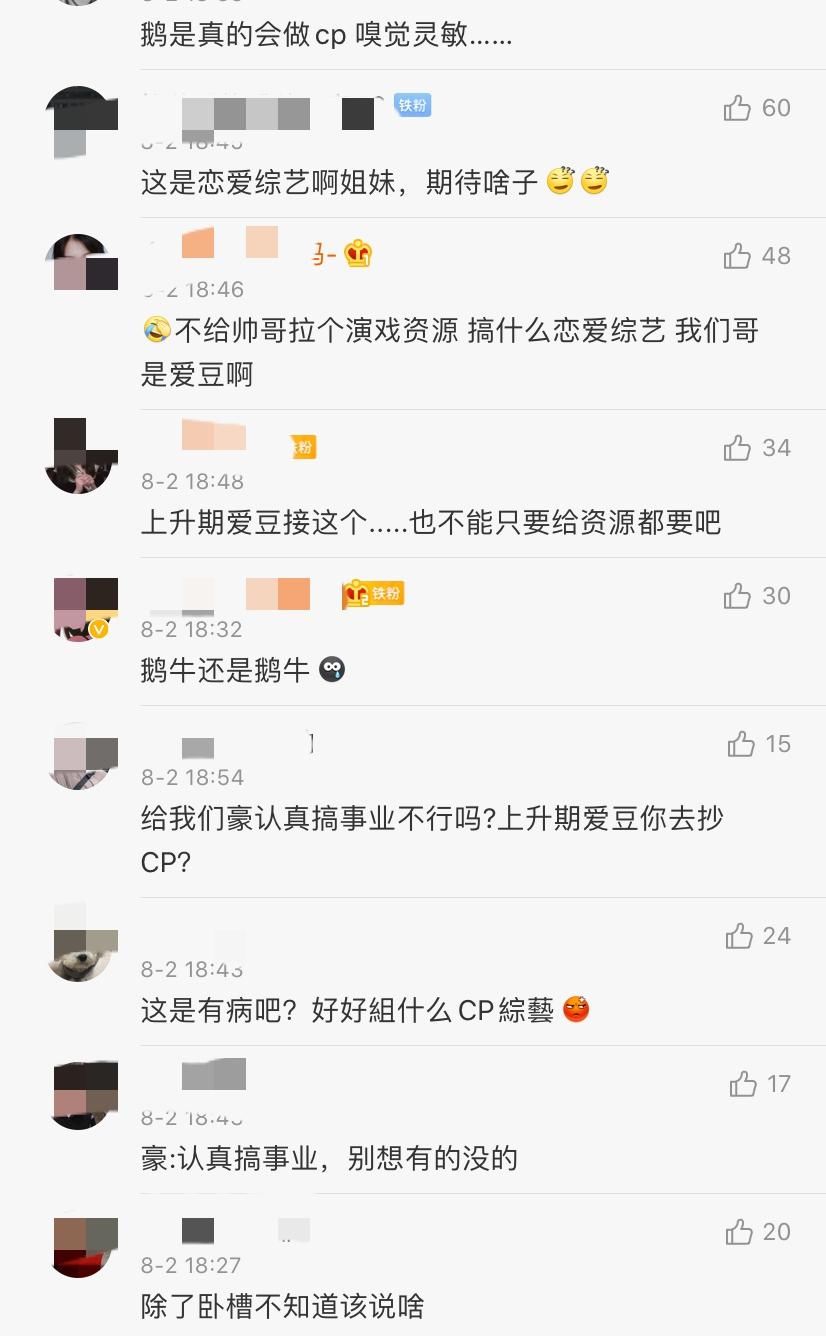Select the golden crown badge icon
Viewport: 826px width, 1336px height.
click(357, 254)
